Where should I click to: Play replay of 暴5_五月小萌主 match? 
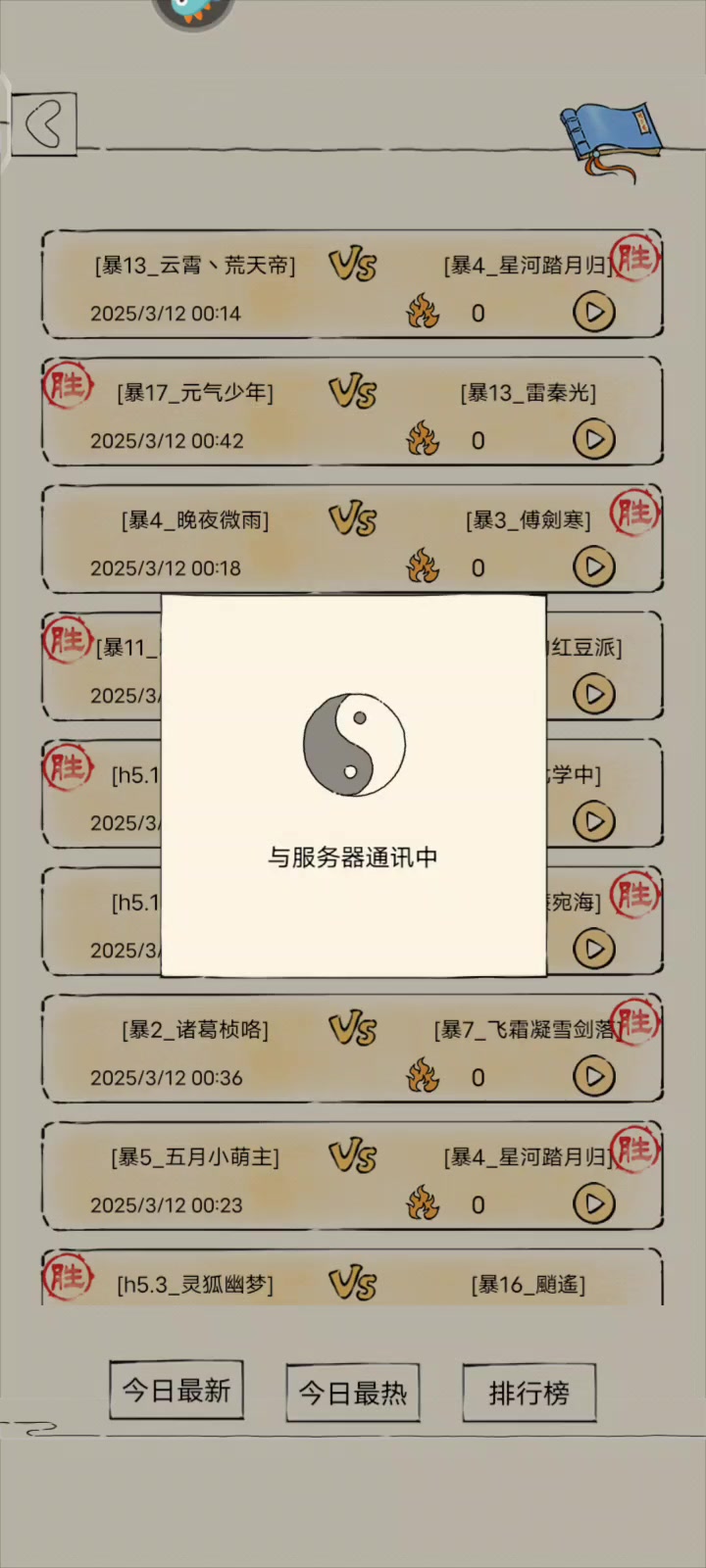tap(593, 1204)
